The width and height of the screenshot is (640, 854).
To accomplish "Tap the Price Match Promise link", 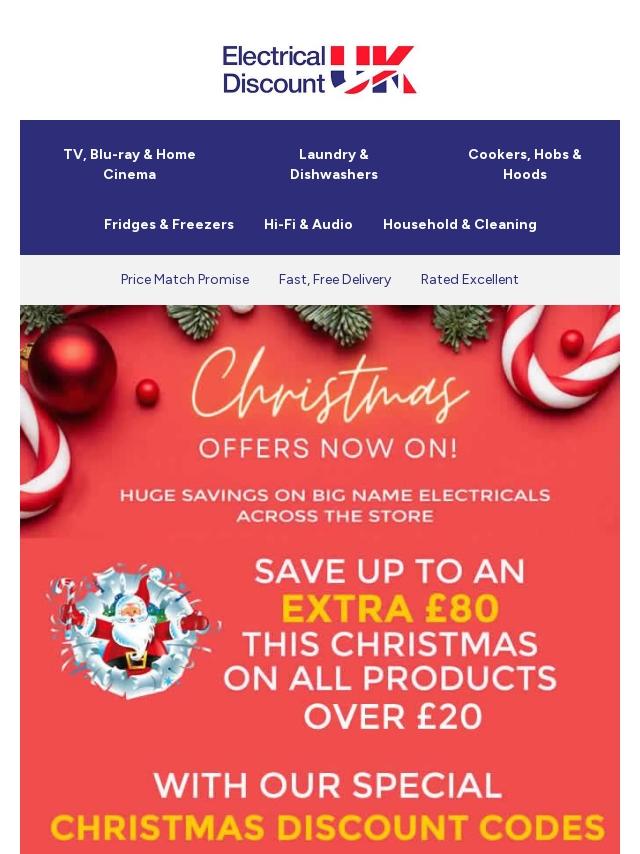I will point(185,279).
